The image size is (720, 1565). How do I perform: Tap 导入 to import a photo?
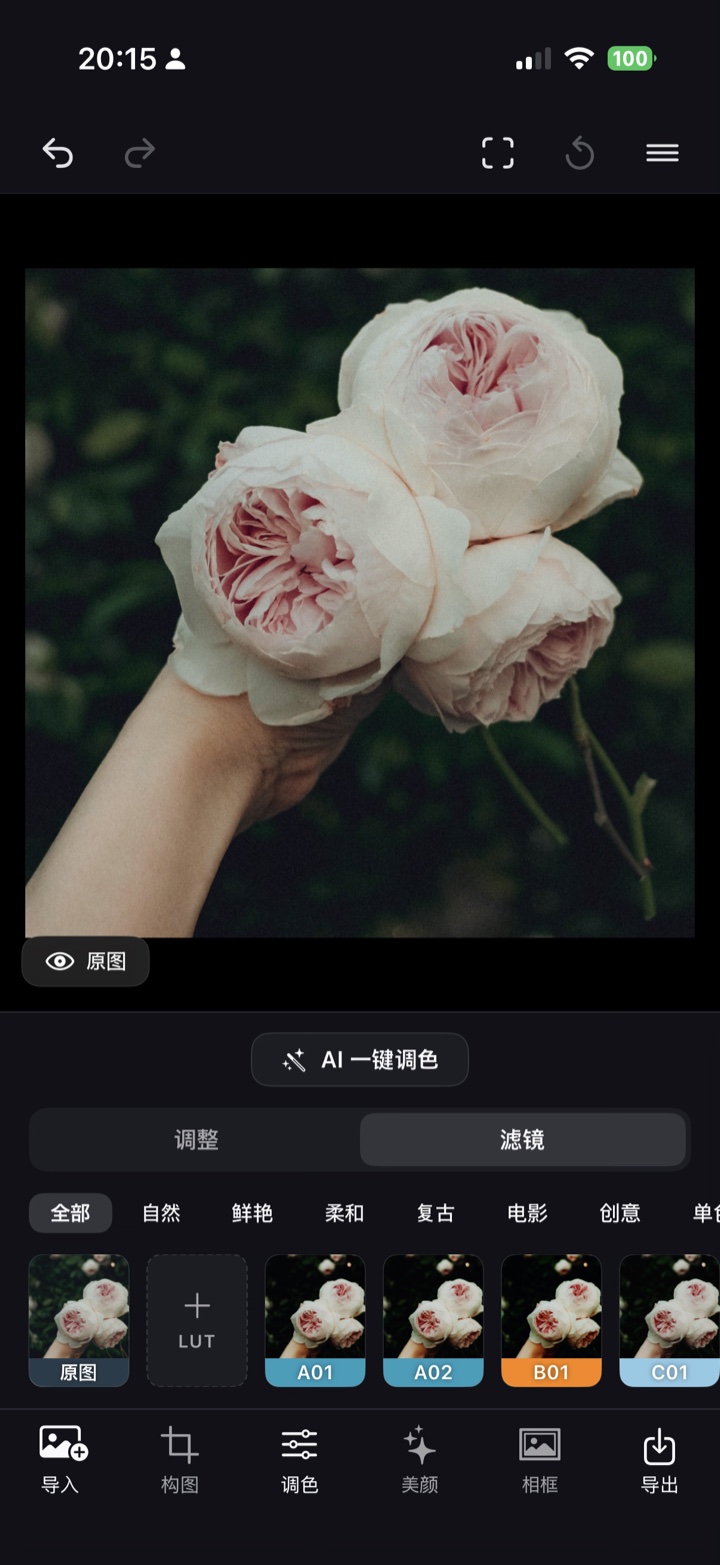click(x=60, y=1460)
